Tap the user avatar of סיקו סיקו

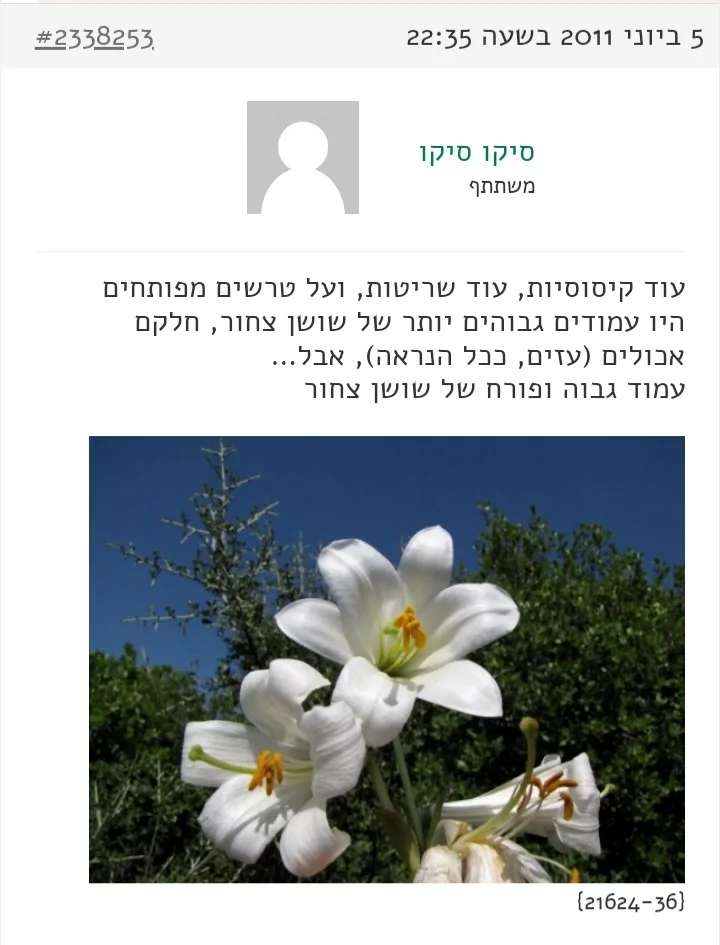[303, 158]
